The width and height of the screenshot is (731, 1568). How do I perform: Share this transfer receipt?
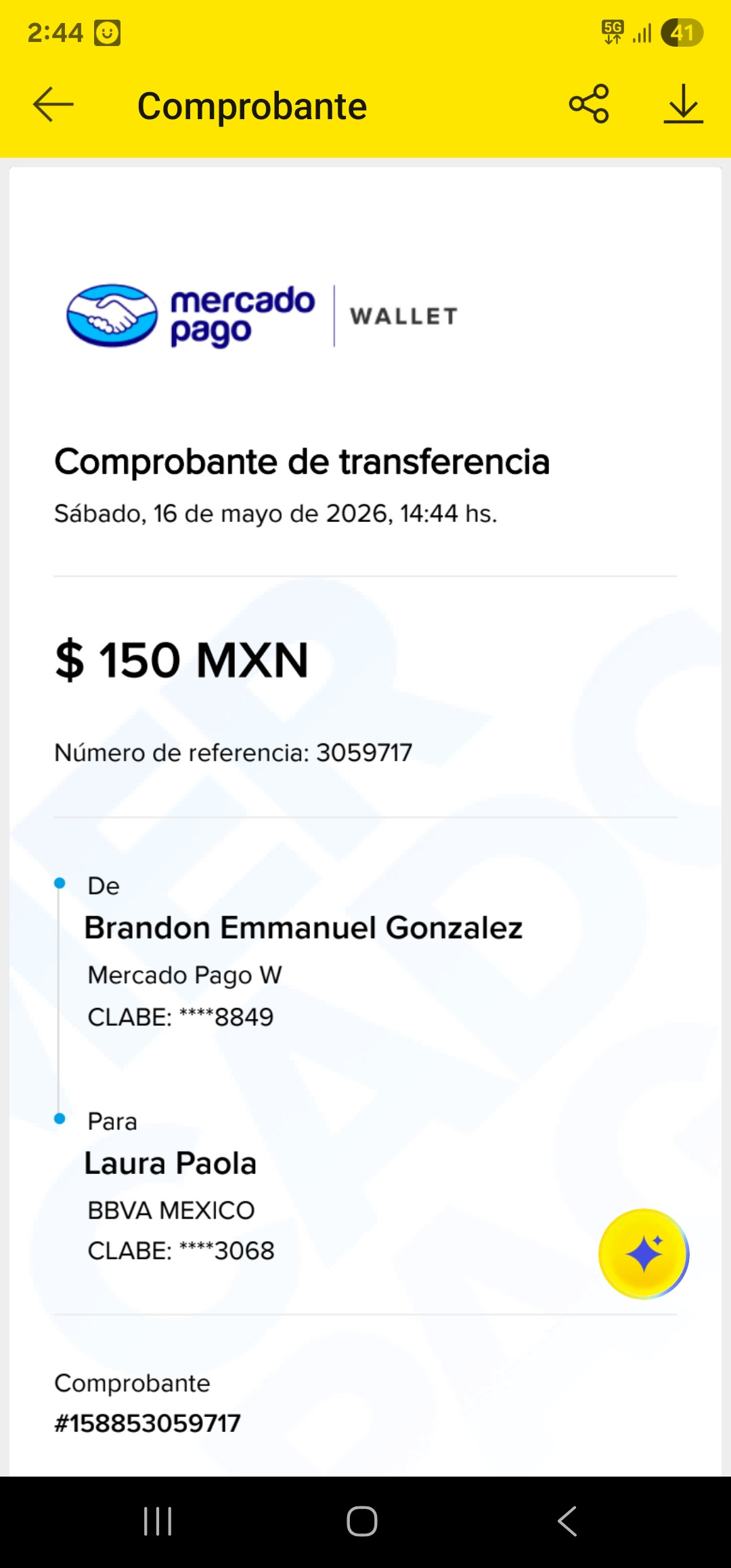point(589,104)
